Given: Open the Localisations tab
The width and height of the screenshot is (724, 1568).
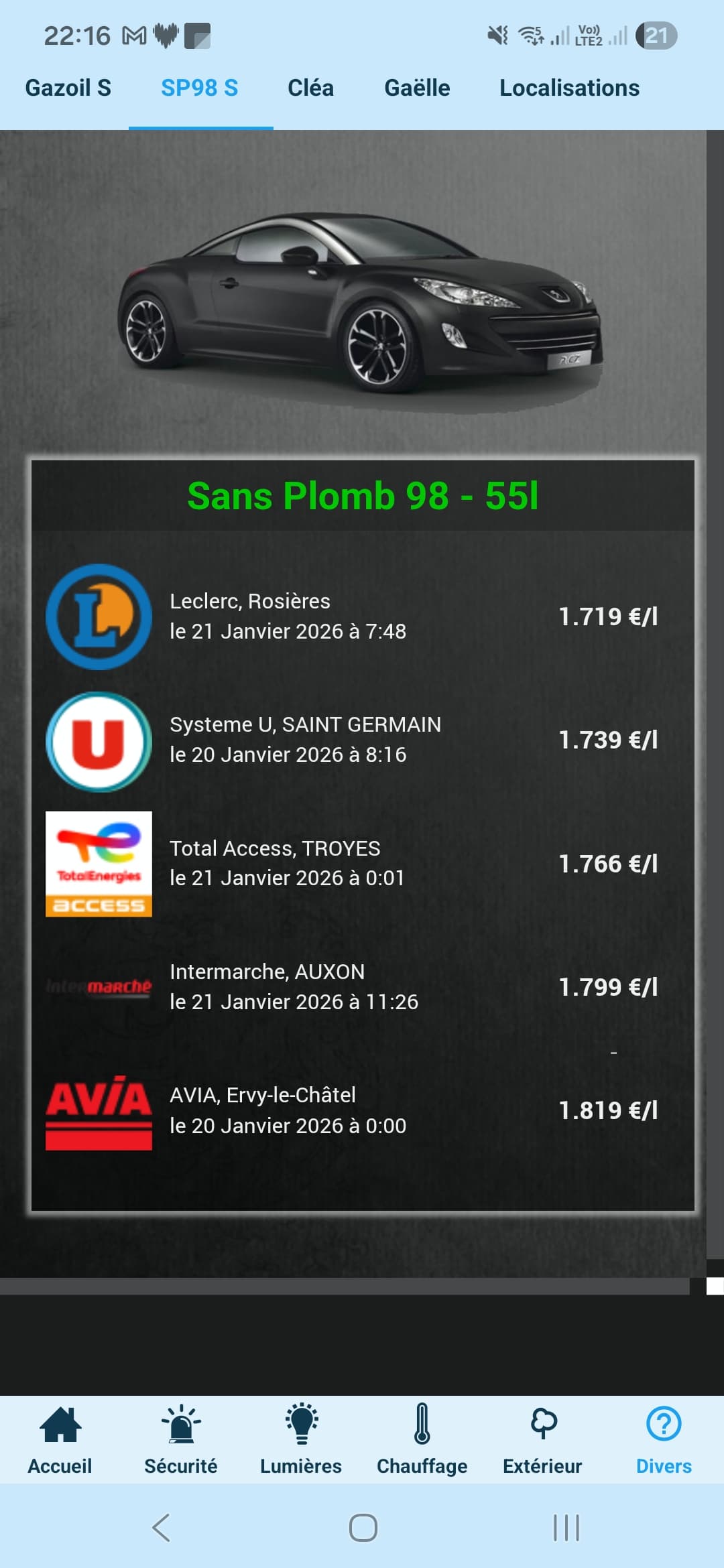Looking at the screenshot, I should point(569,88).
